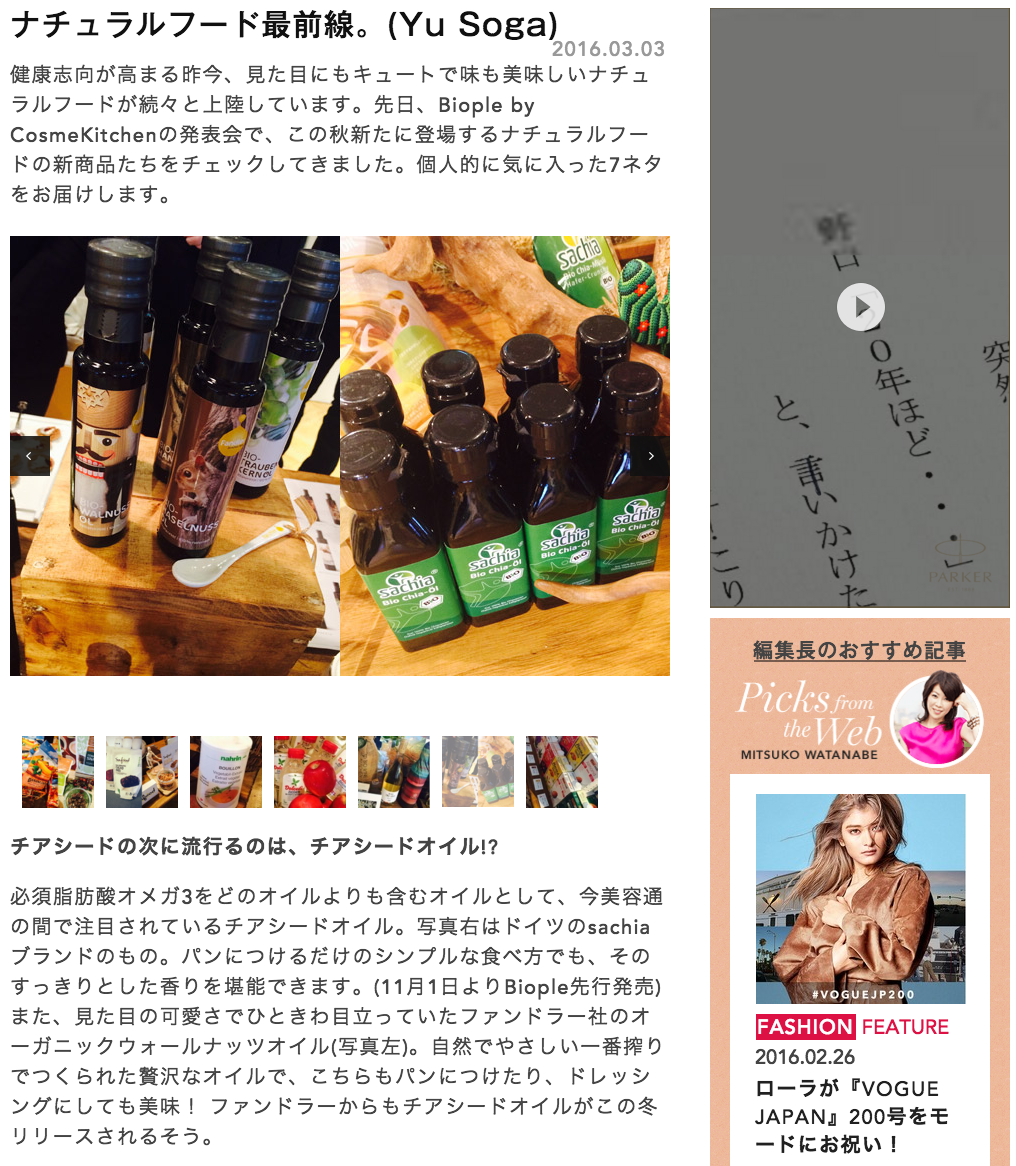The width and height of the screenshot is (1016, 1166).
Task: Select the stacked boxes thumbnail
Action: click(562, 772)
